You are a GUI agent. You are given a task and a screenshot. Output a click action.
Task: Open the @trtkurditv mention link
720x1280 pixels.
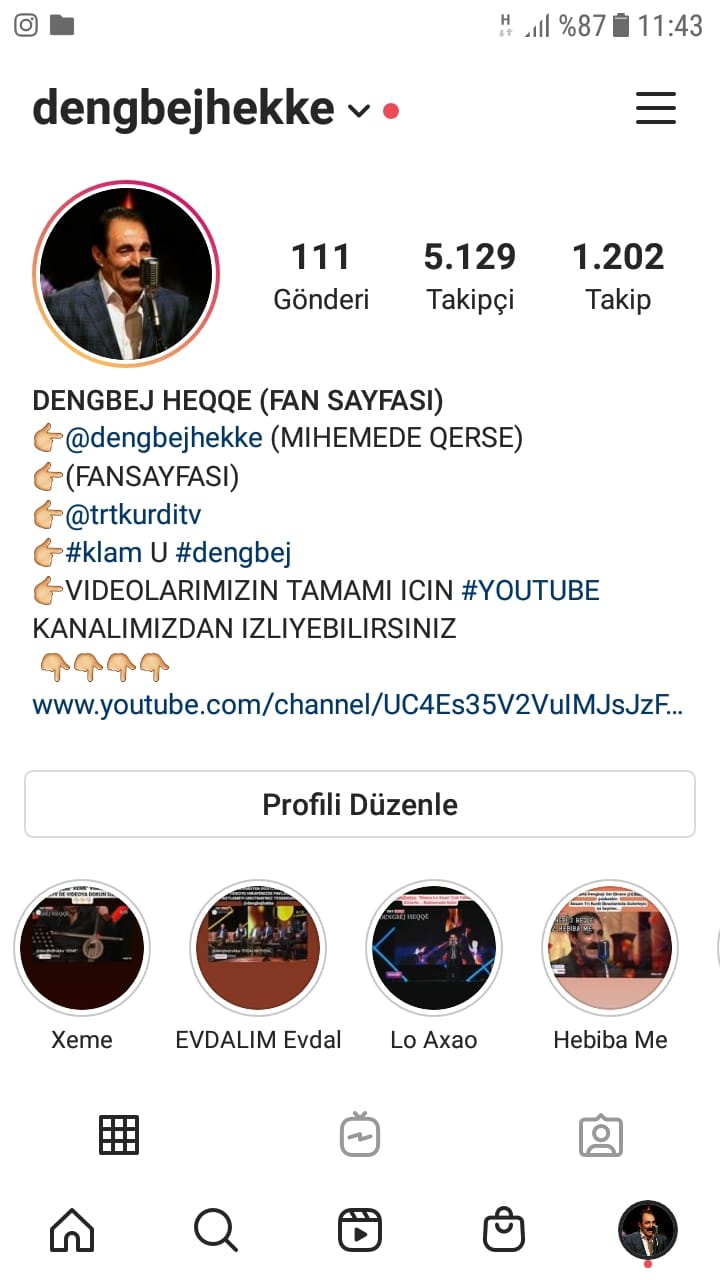pyautogui.click(x=133, y=515)
